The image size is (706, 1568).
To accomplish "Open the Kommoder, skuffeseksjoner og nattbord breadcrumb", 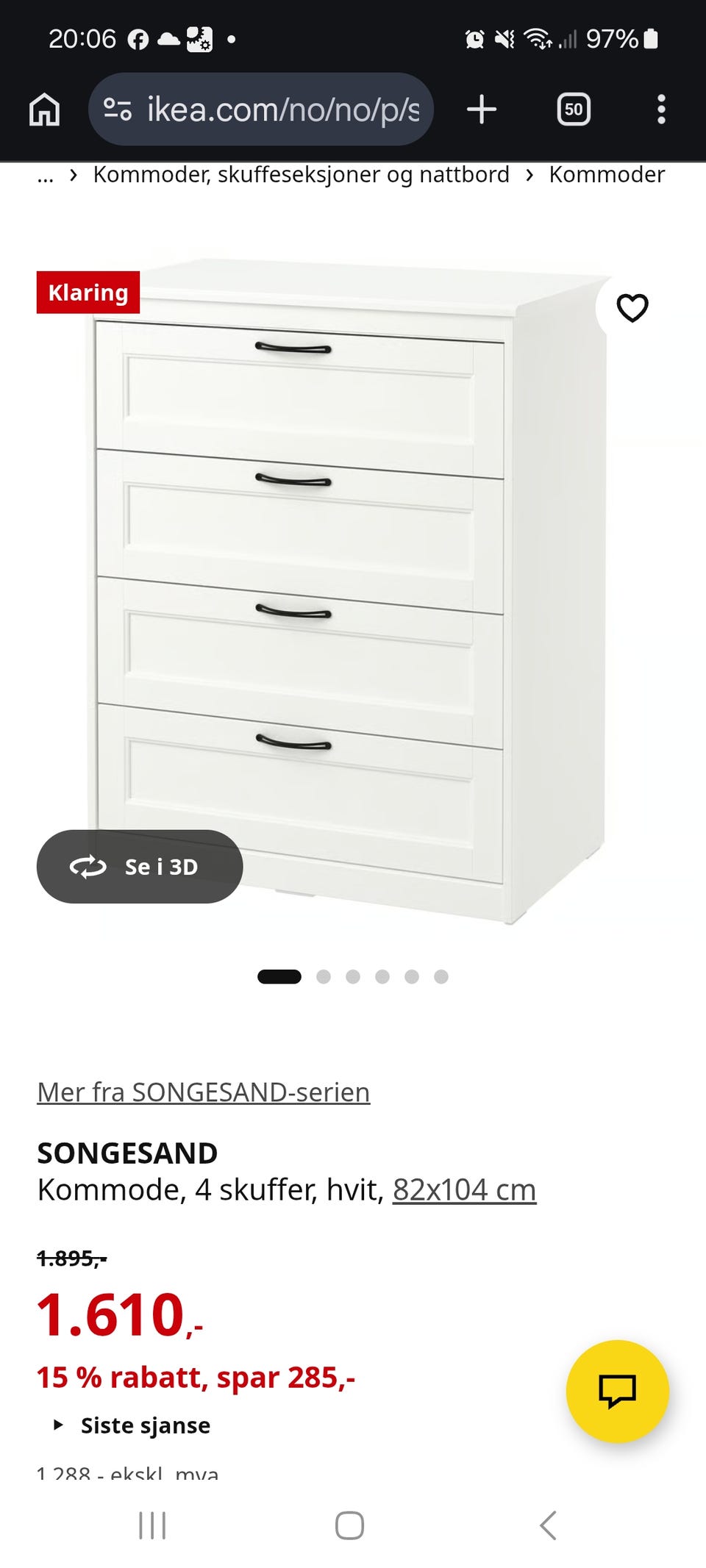I will tap(301, 175).
